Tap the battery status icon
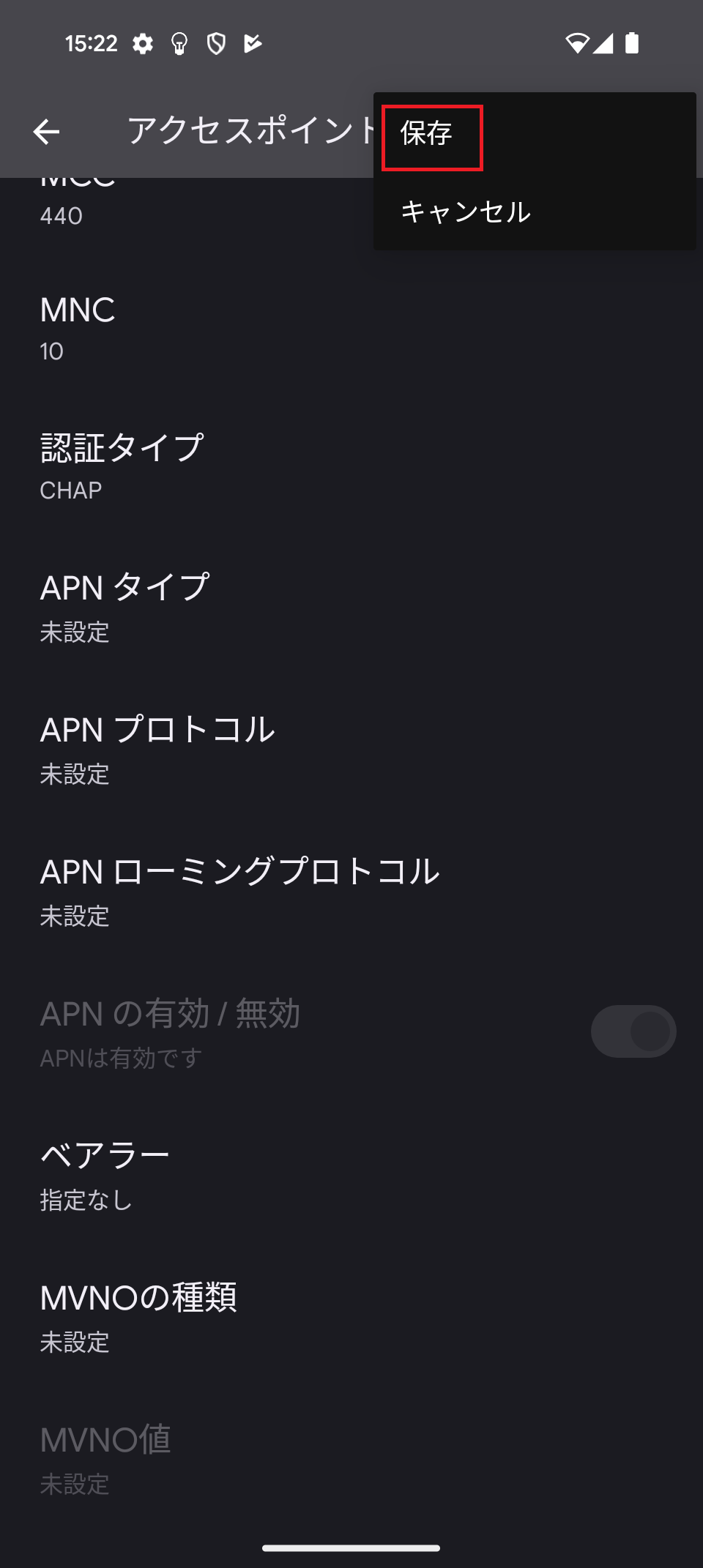Screen dimensions: 703x1568 pos(633,44)
